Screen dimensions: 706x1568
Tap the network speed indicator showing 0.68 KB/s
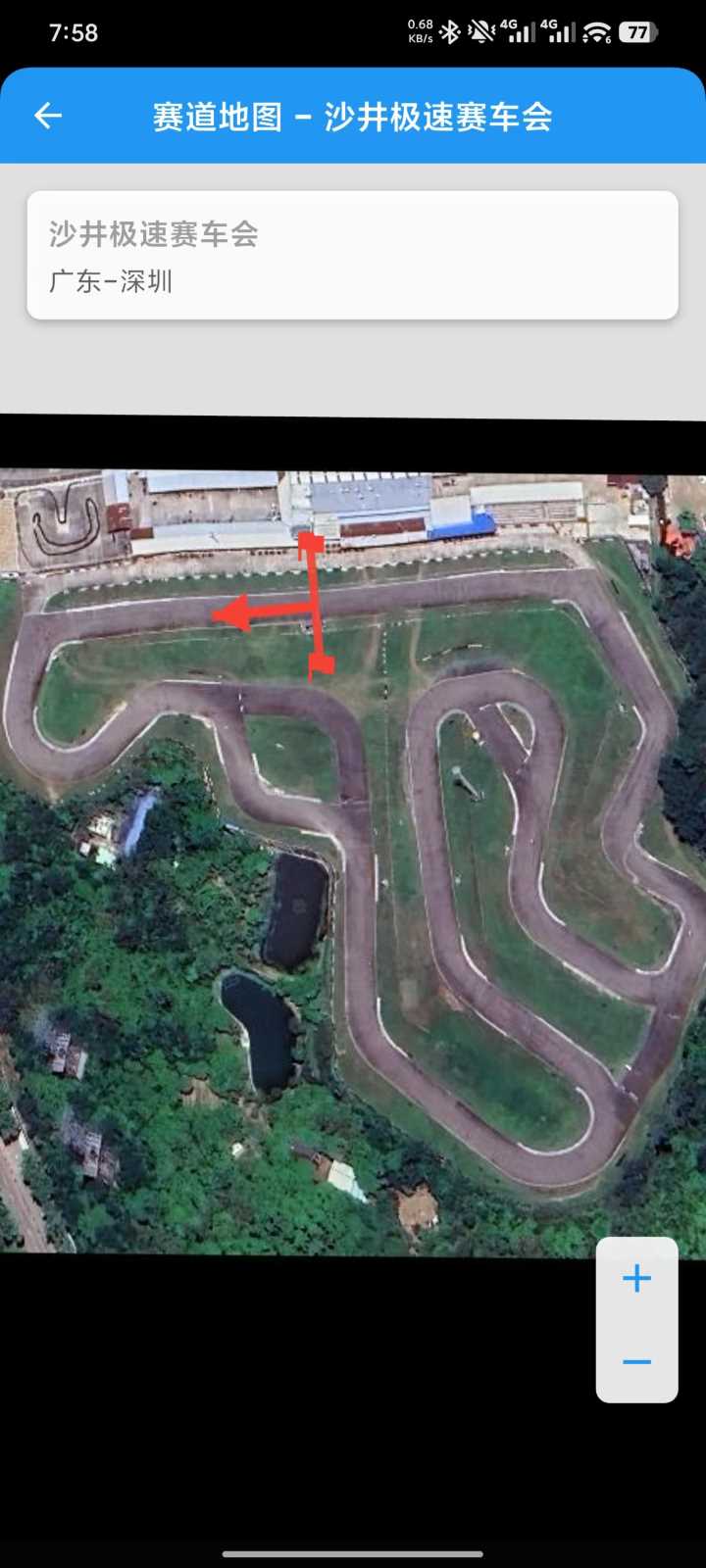coord(420,29)
